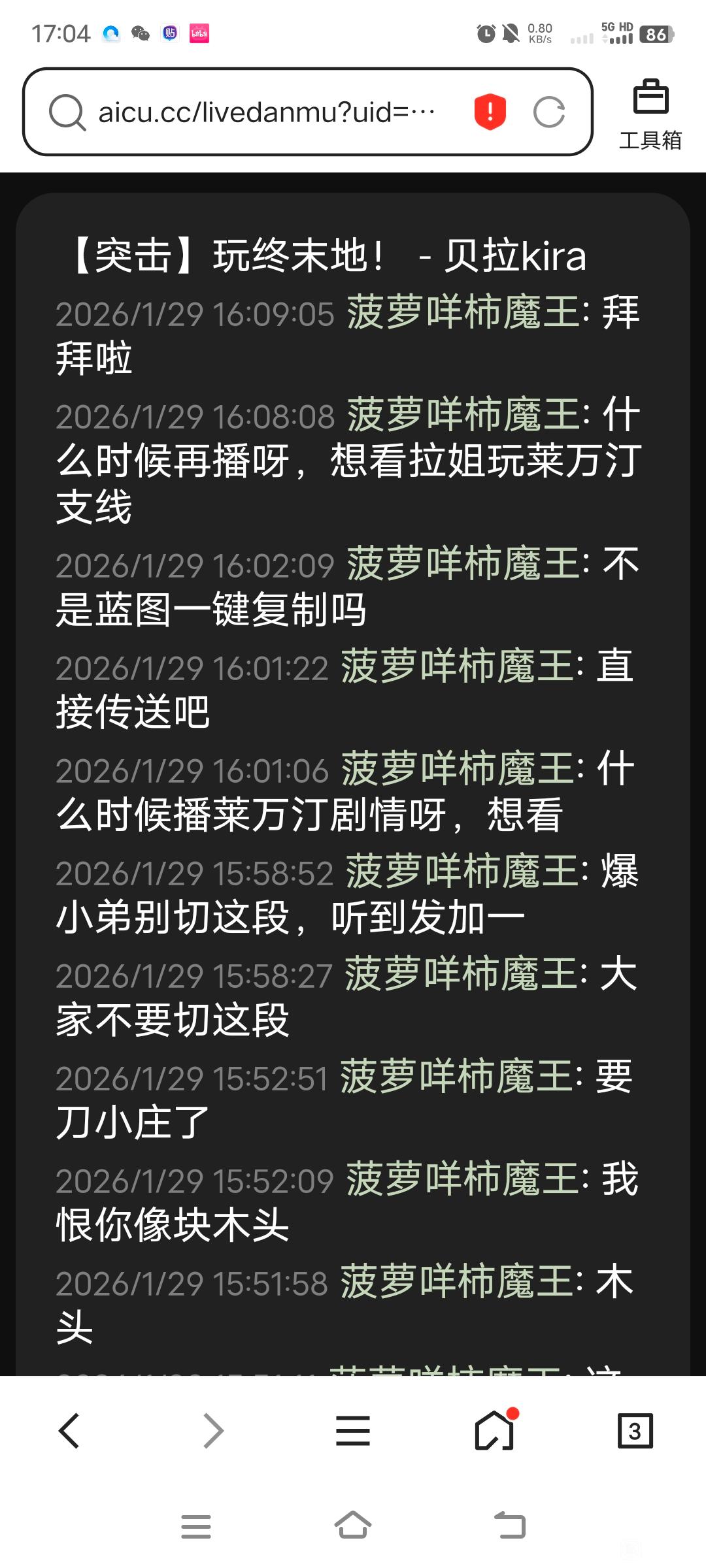Open the tab switcher showing 3 tabs

[635, 1431]
